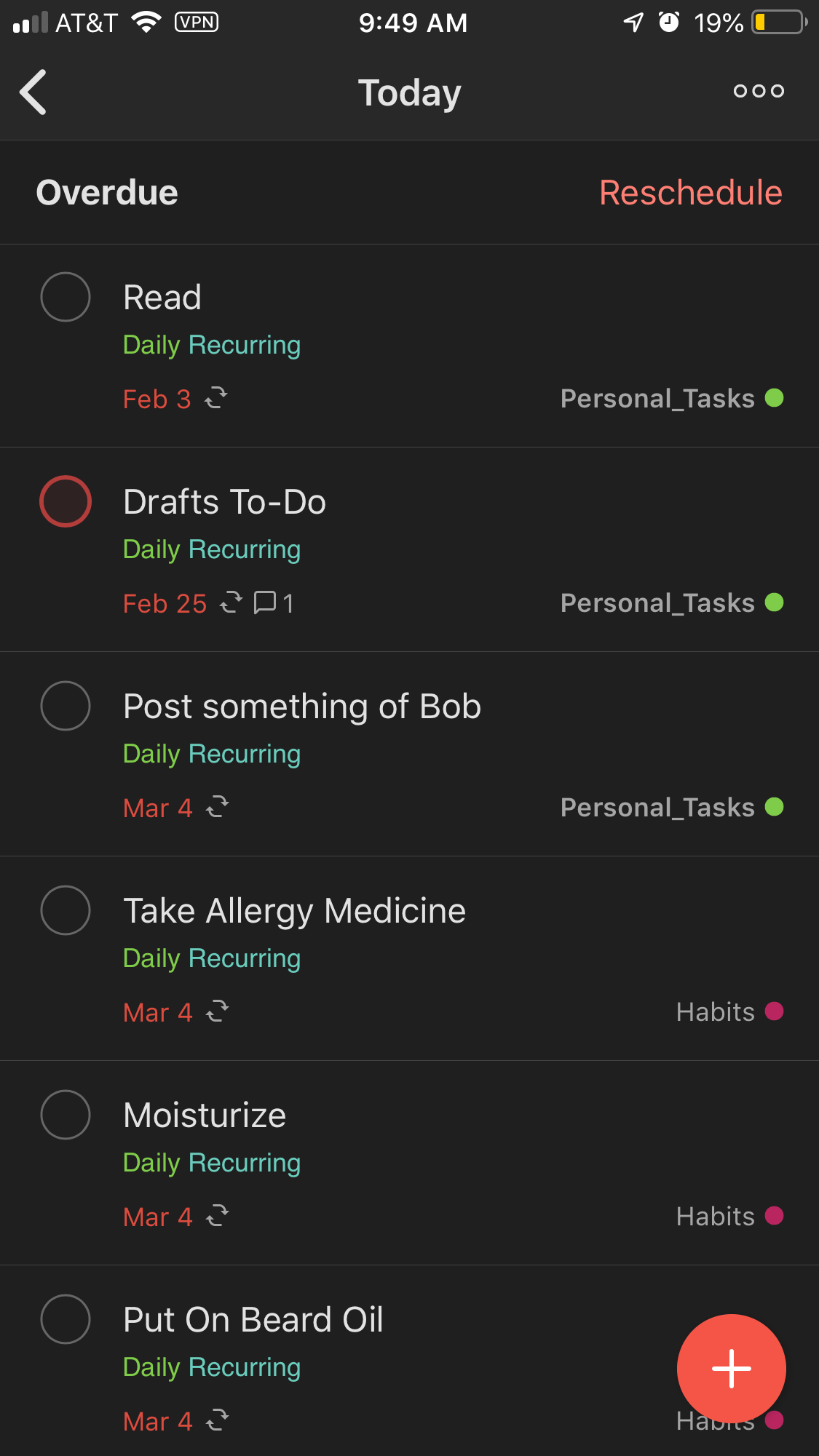The image size is (819, 1456).
Task: View Take Allergy Medicine task details
Action: [409, 959]
